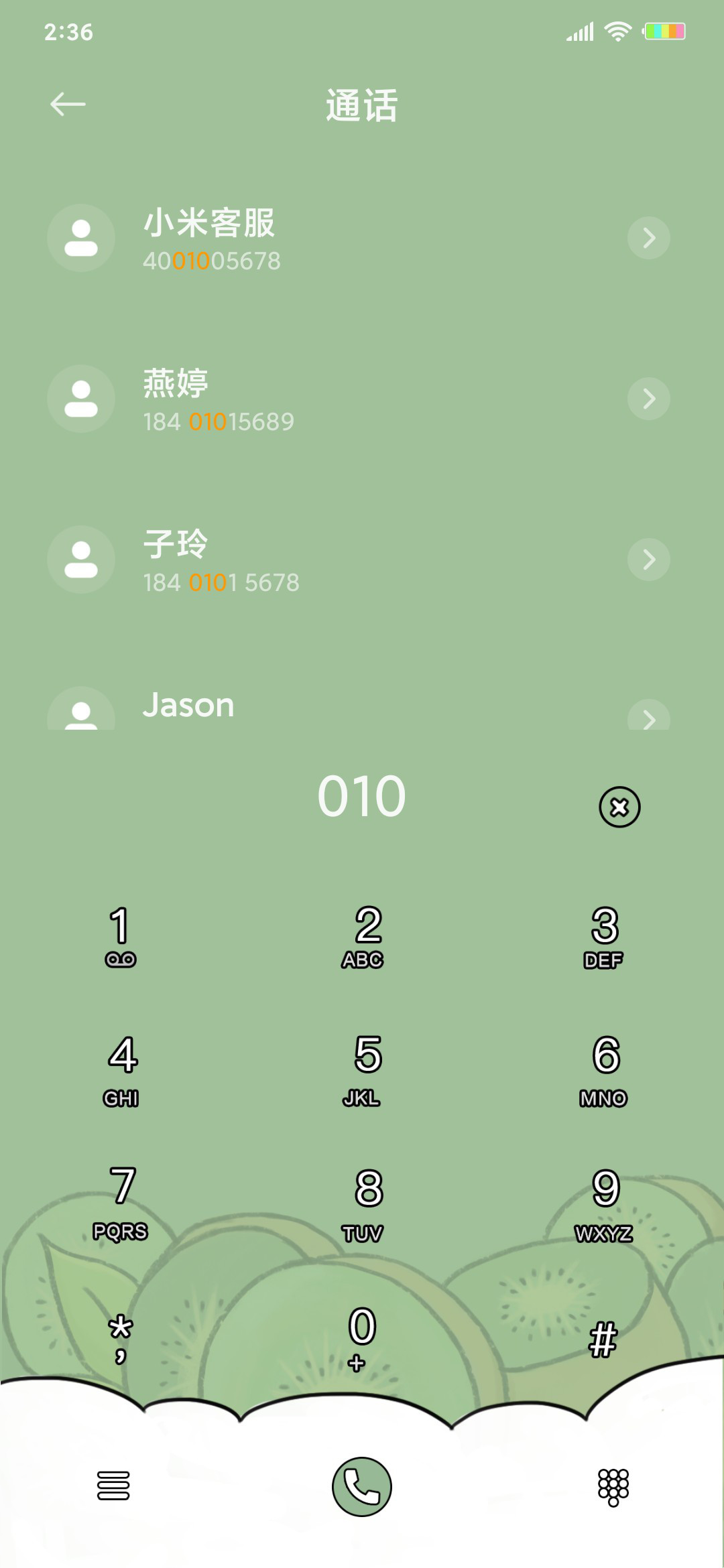The image size is (724, 1568).
Task: Delete the last dialed digit
Action: coord(619,807)
